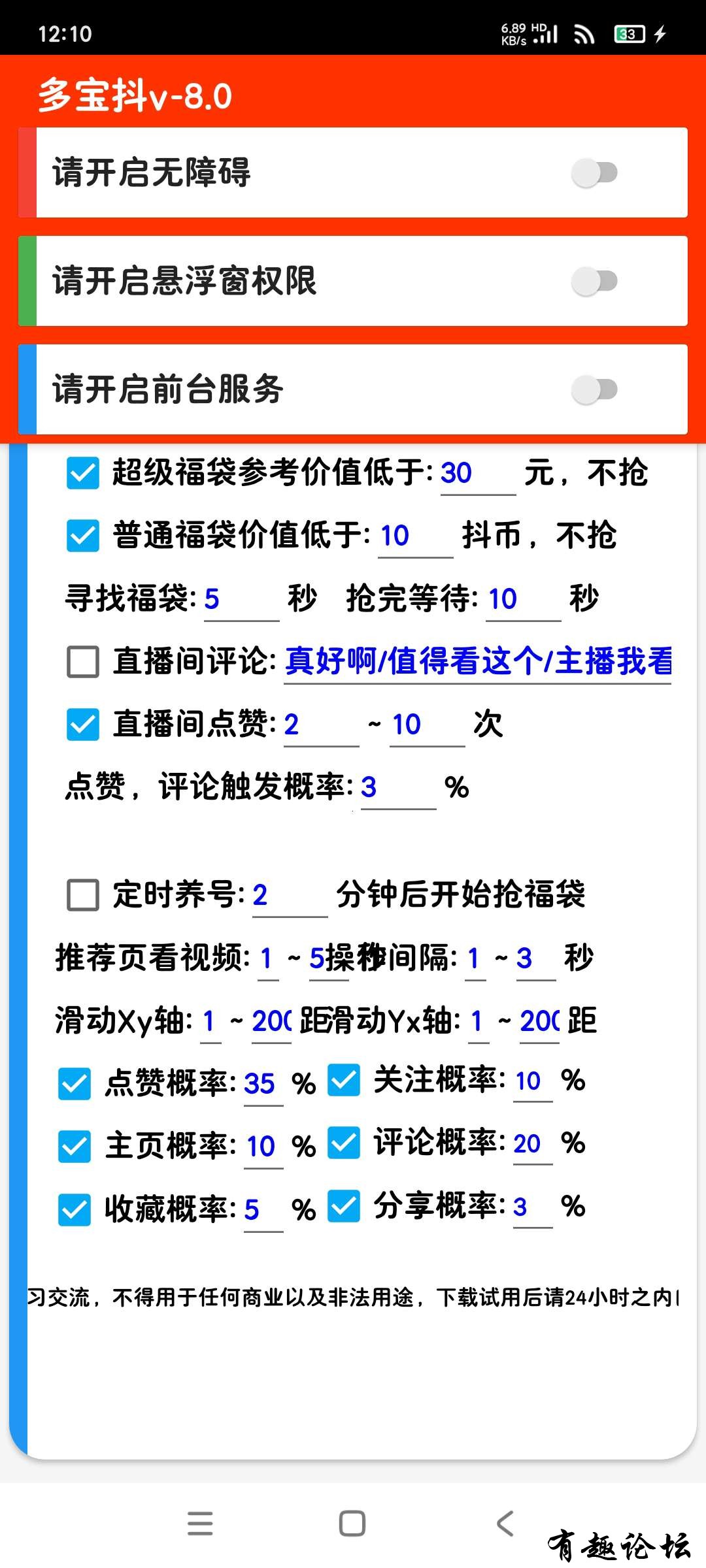
Task: Toggle the 请开启无障碍 switch
Action: point(594,173)
